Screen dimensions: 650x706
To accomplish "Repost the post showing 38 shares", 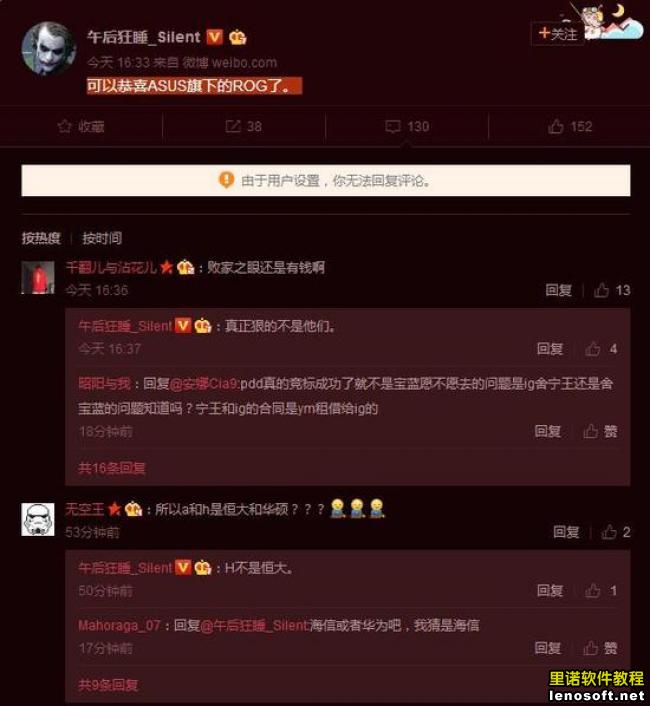I will pyautogui.click(x=244, y=127).
